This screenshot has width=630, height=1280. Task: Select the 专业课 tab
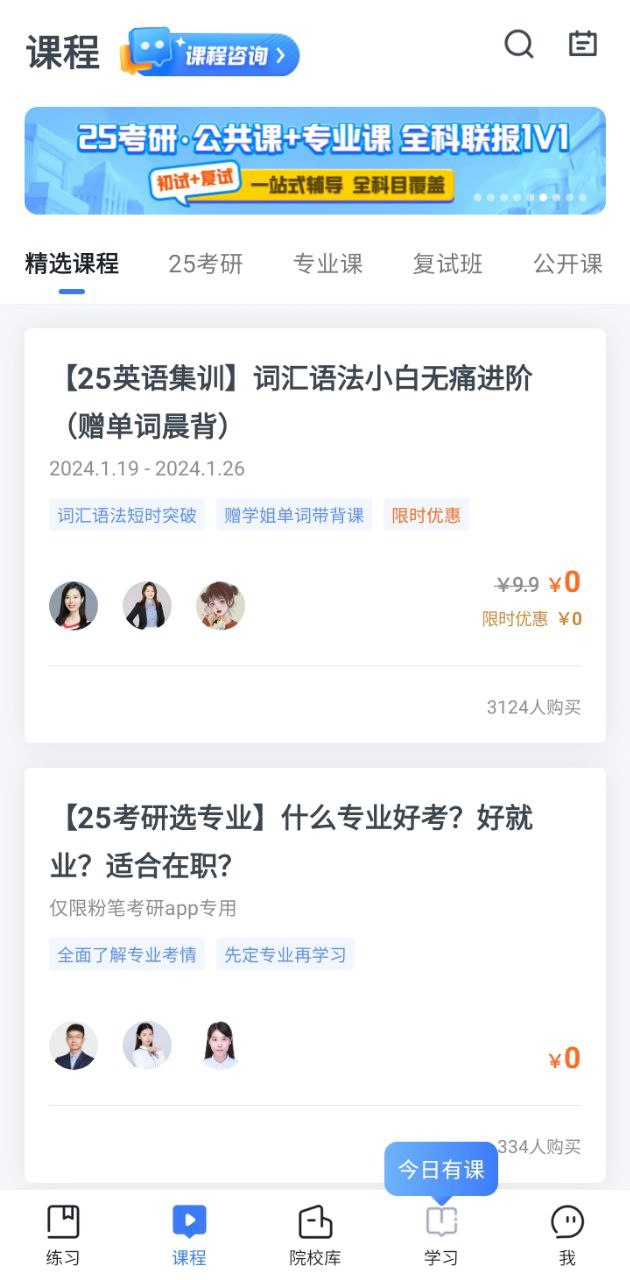(x=328, y=264)
